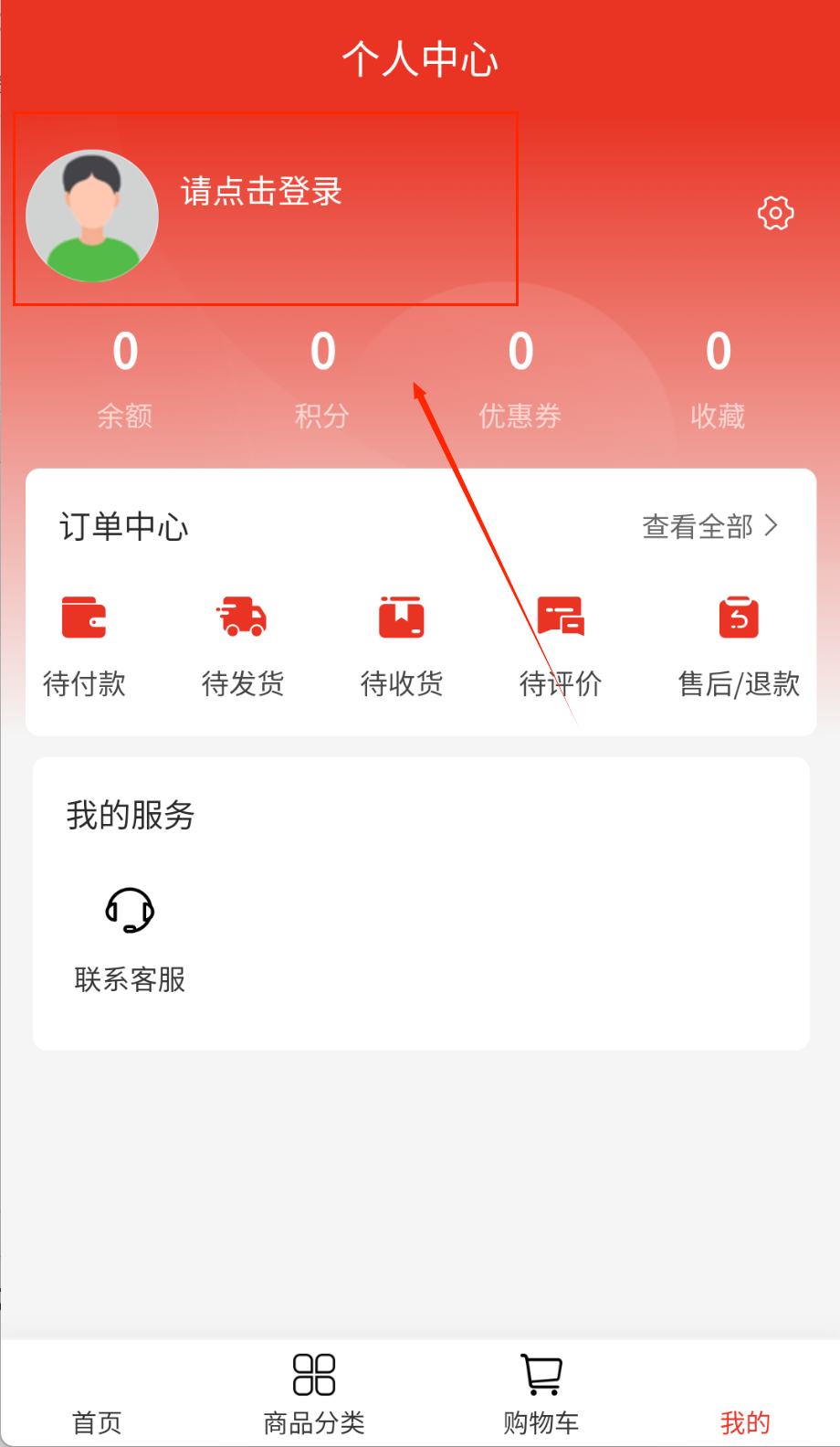The height and width of the screenshot is (1447, 840).
Task: Tap 请点击登录 to log in
Action: pos(261,192)
